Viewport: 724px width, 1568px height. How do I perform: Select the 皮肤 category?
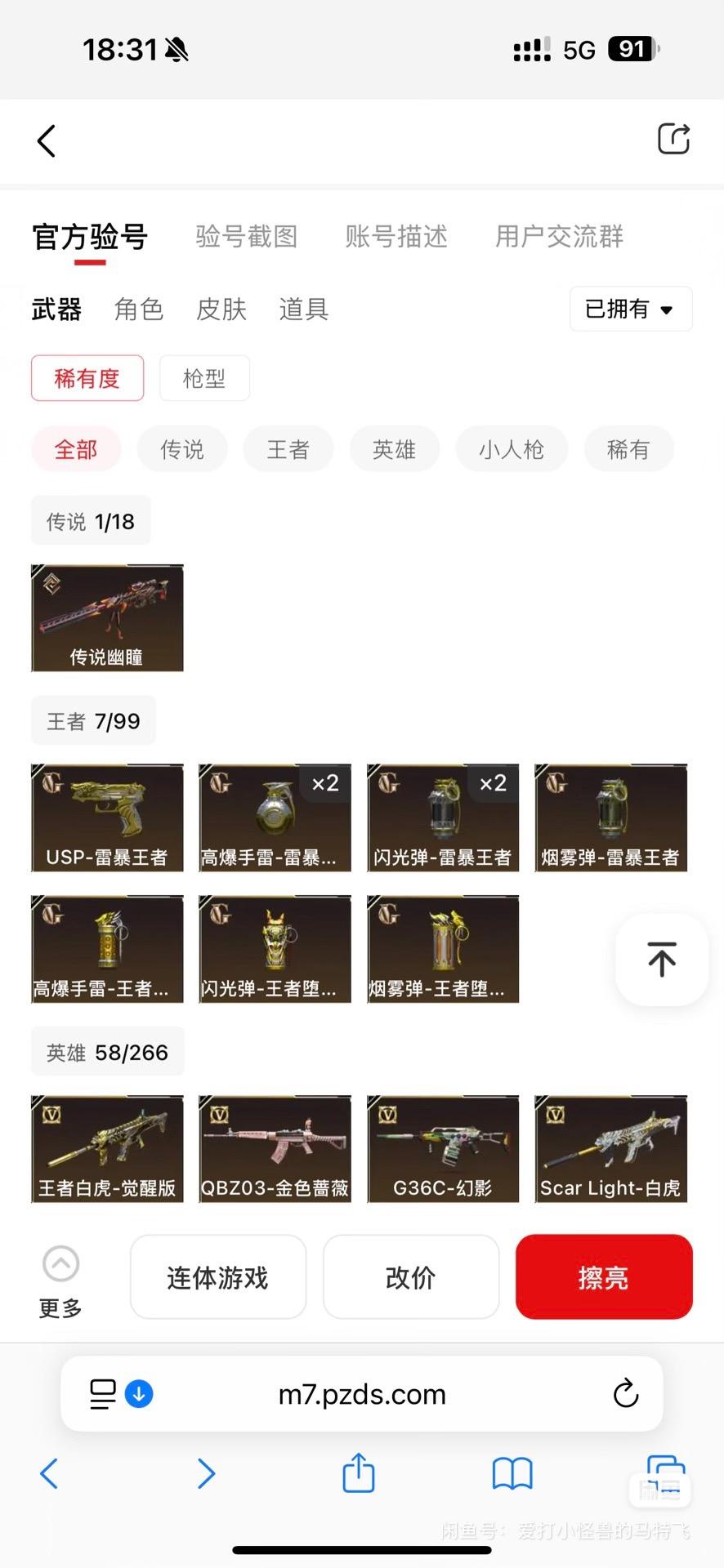221,310
